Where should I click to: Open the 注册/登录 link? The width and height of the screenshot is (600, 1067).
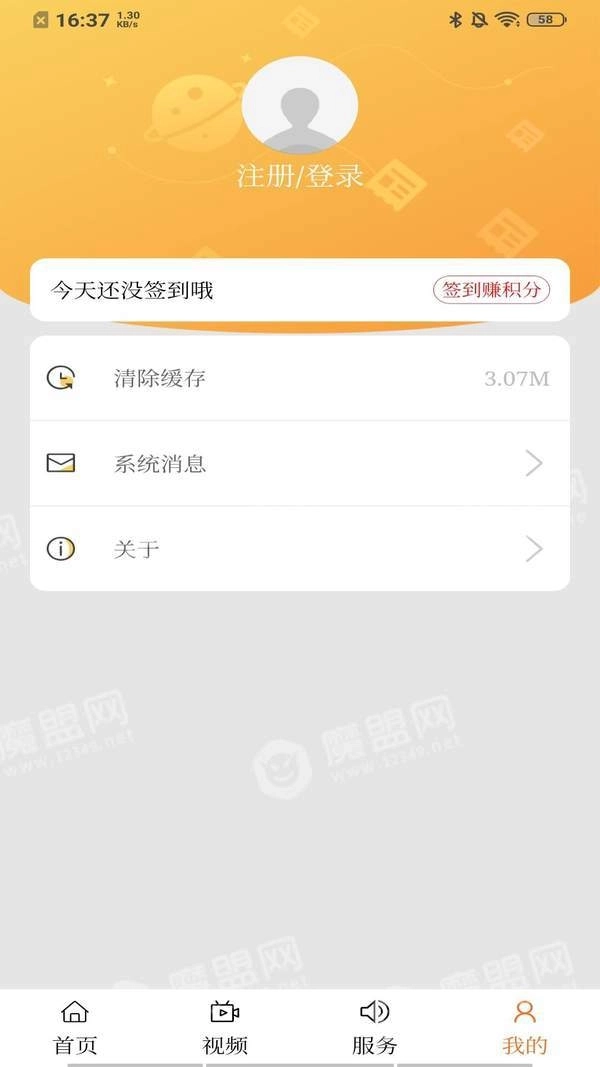[300, 177]
